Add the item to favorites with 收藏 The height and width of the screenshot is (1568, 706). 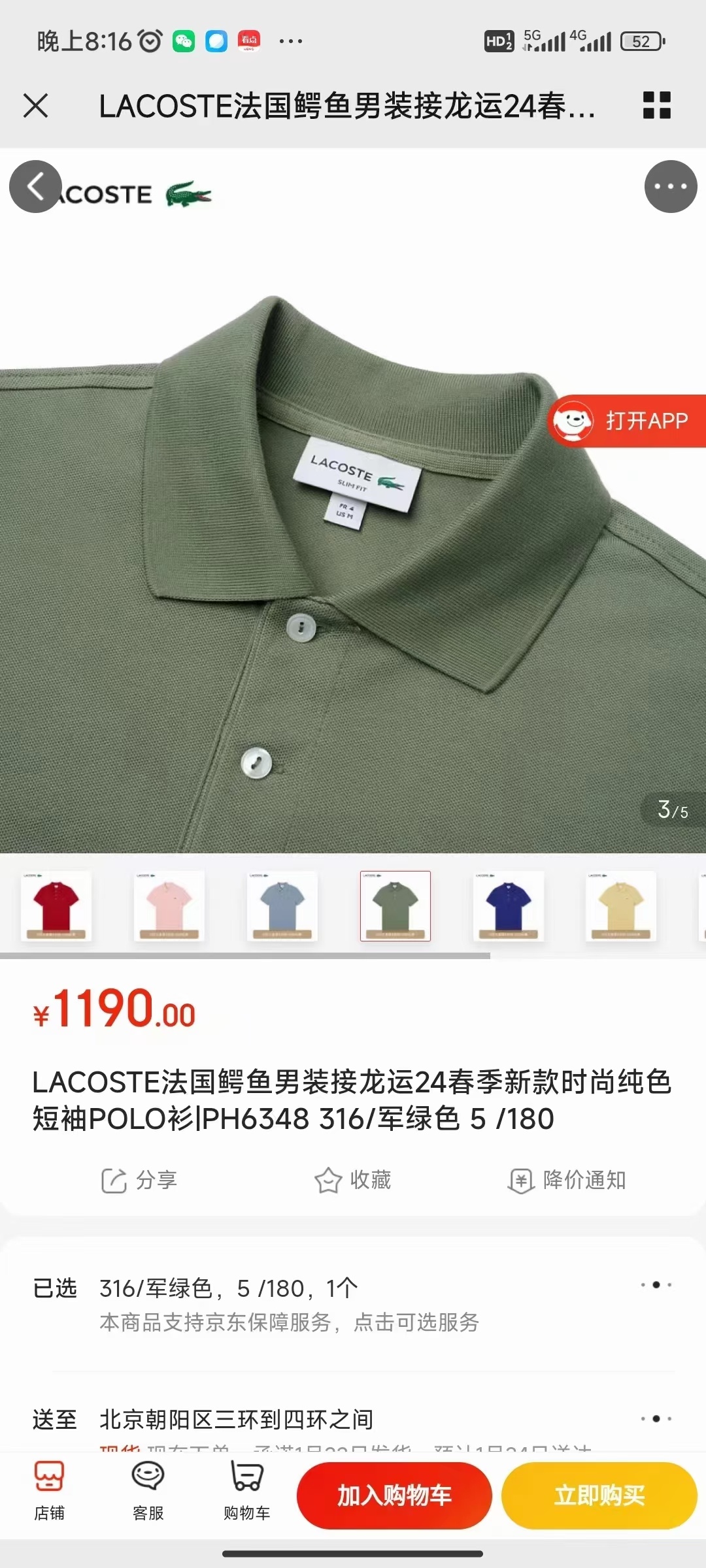click(x=353, y=1180)
